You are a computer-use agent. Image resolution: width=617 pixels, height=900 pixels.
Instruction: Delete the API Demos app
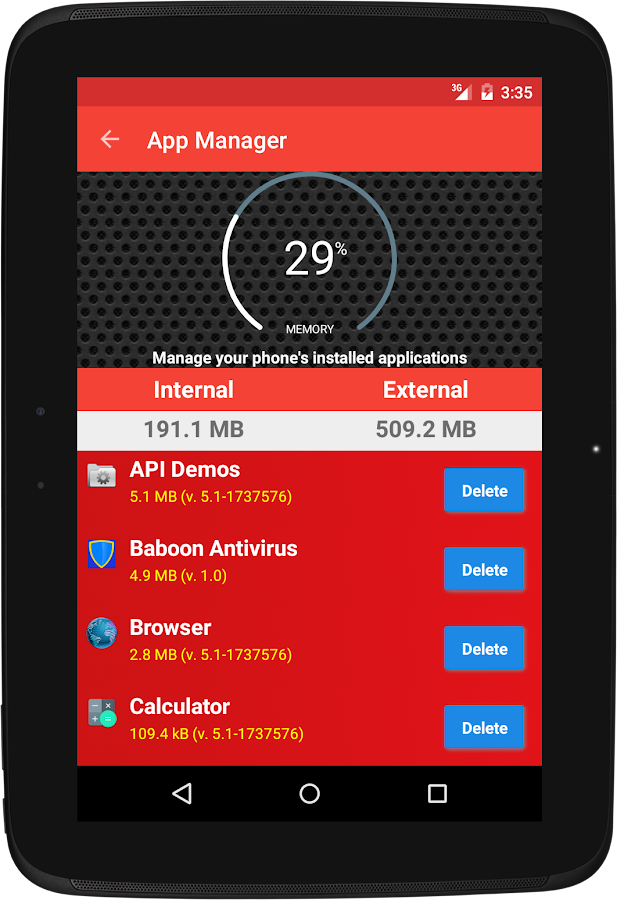coord(484,491)
